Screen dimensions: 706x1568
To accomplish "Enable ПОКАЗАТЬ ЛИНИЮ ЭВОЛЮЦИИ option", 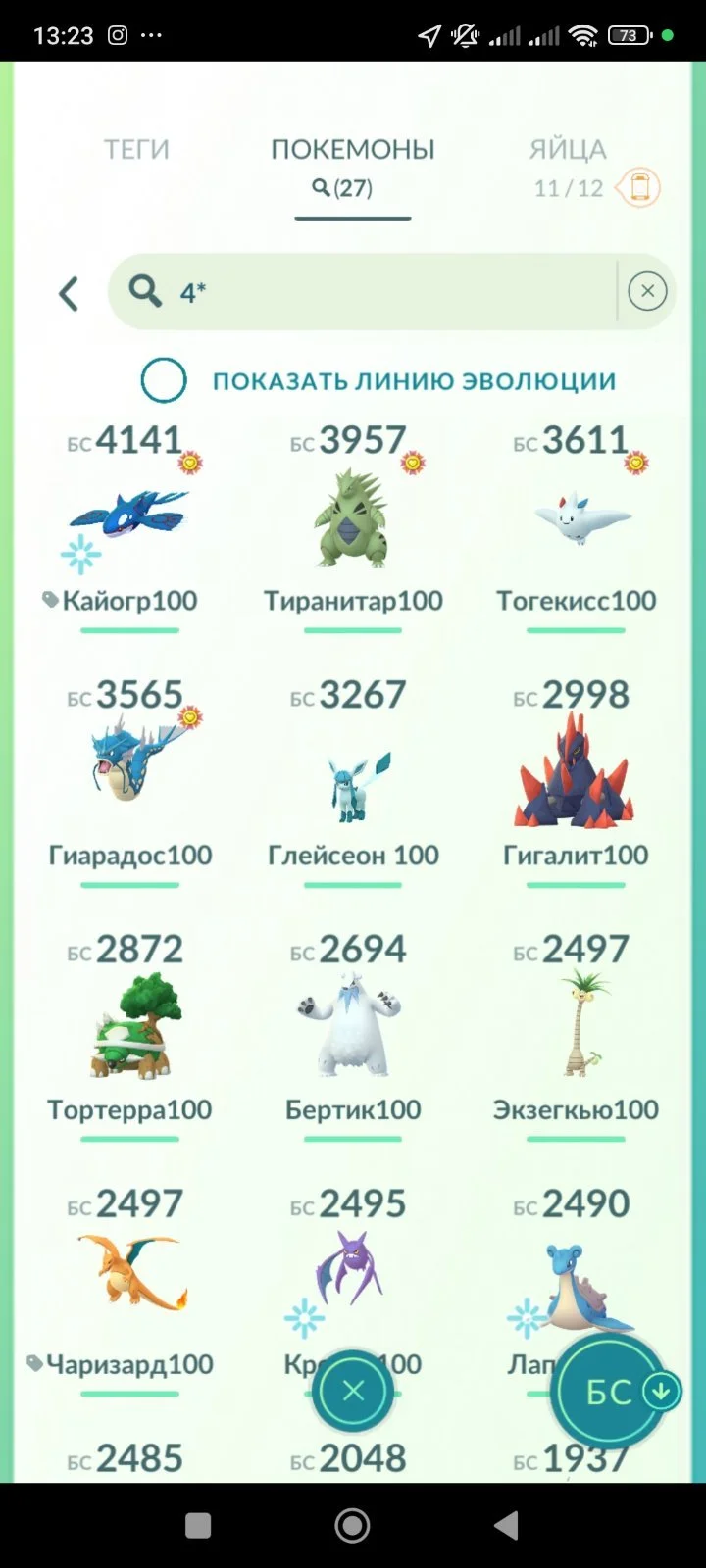I will pos(164,380).
